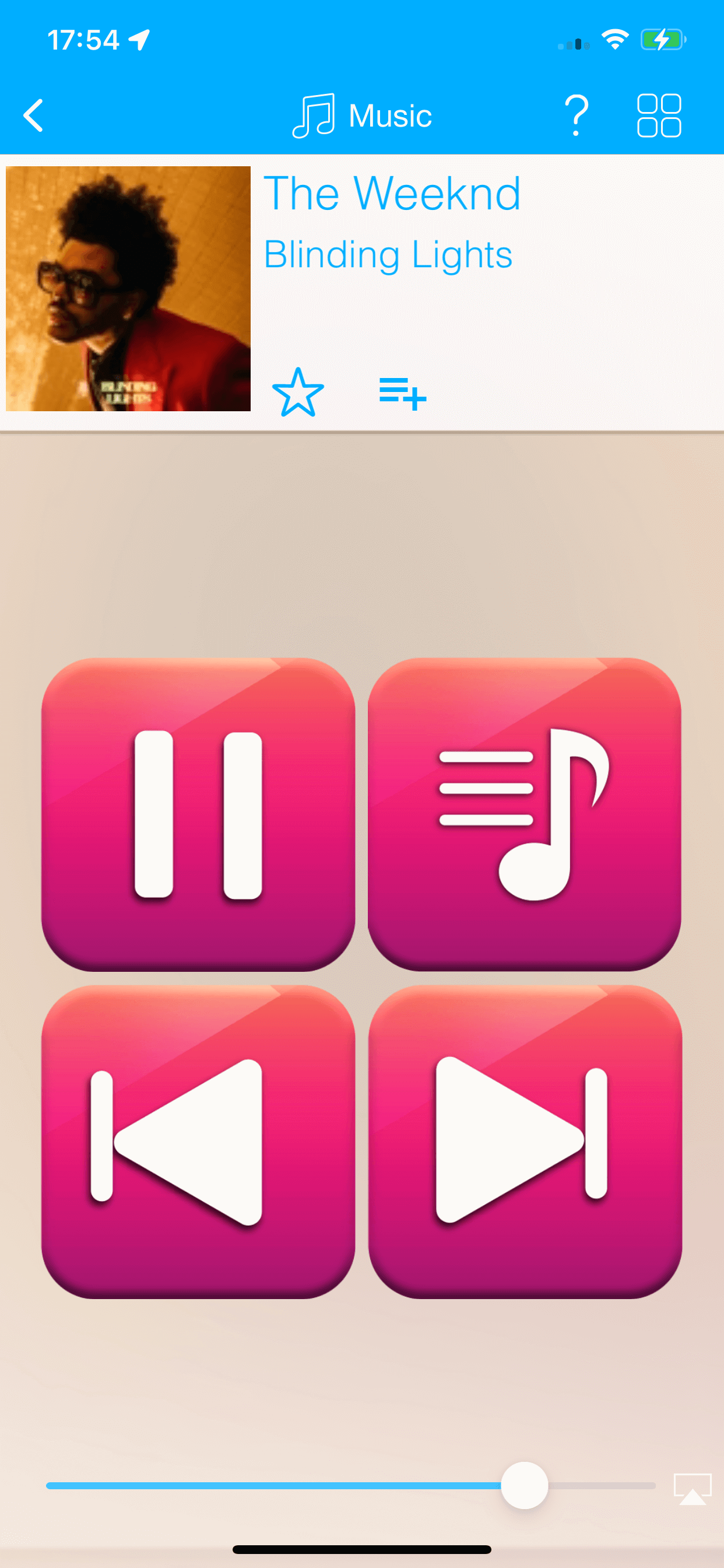724x1568 pixels.
Task: Skip back to the previous track
Action: 198,1142
